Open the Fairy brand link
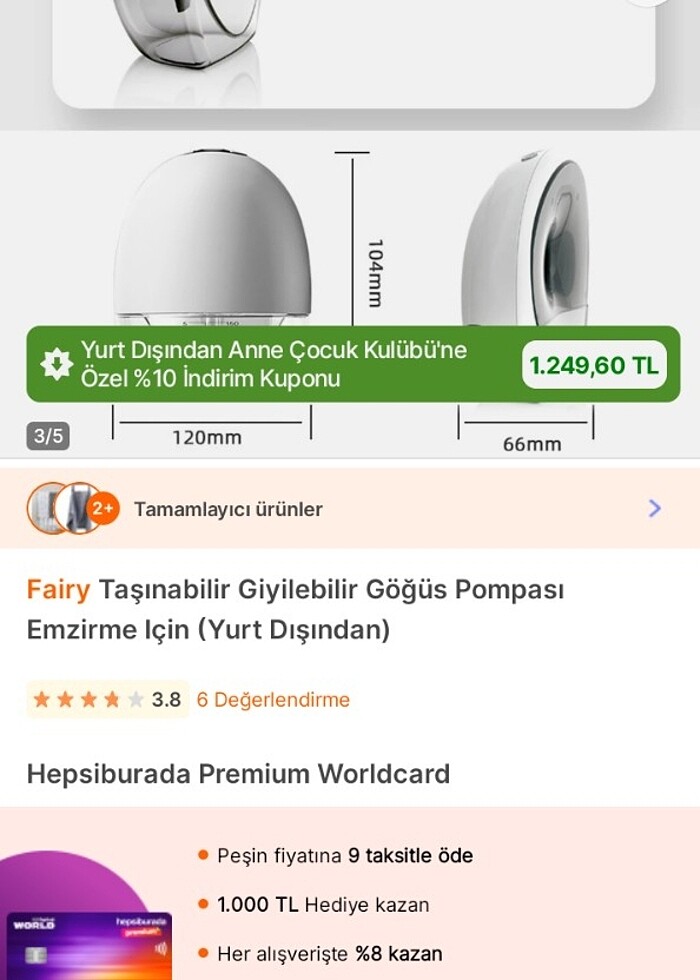The height and width of the screenshot is (980, 700). 58,589
